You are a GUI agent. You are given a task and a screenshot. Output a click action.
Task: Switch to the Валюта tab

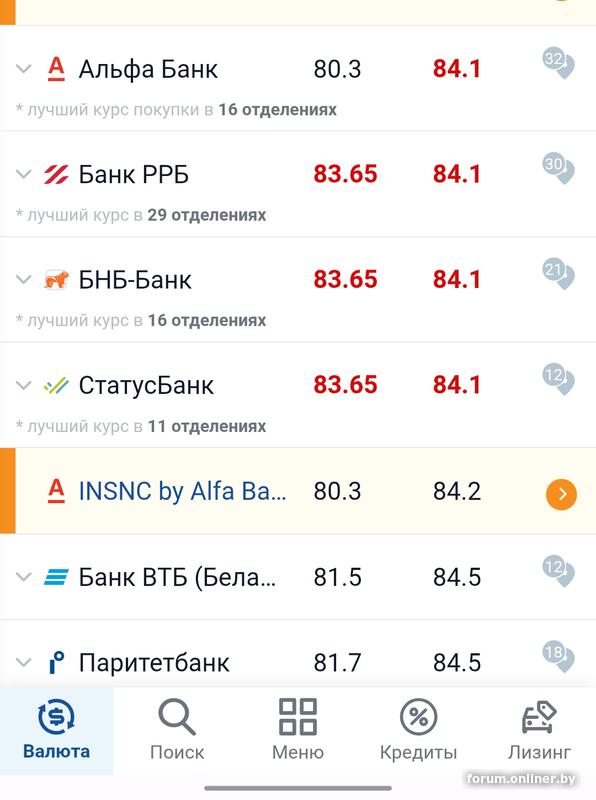[56, 730]
